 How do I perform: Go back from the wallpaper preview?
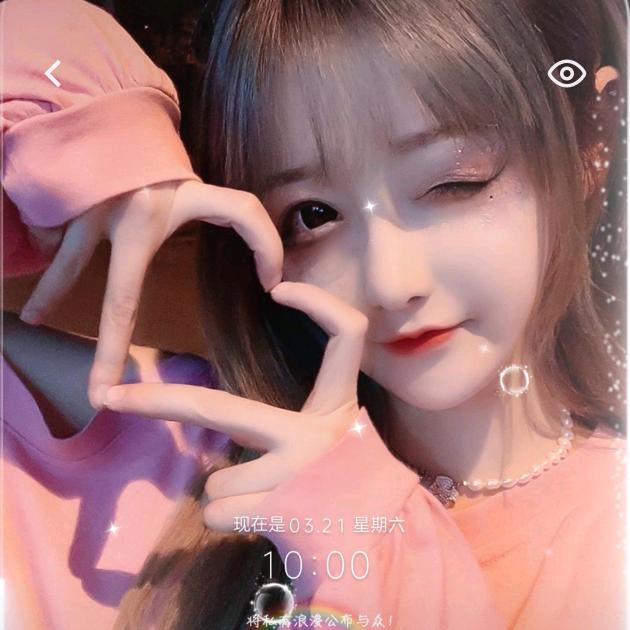click(53, 74)
